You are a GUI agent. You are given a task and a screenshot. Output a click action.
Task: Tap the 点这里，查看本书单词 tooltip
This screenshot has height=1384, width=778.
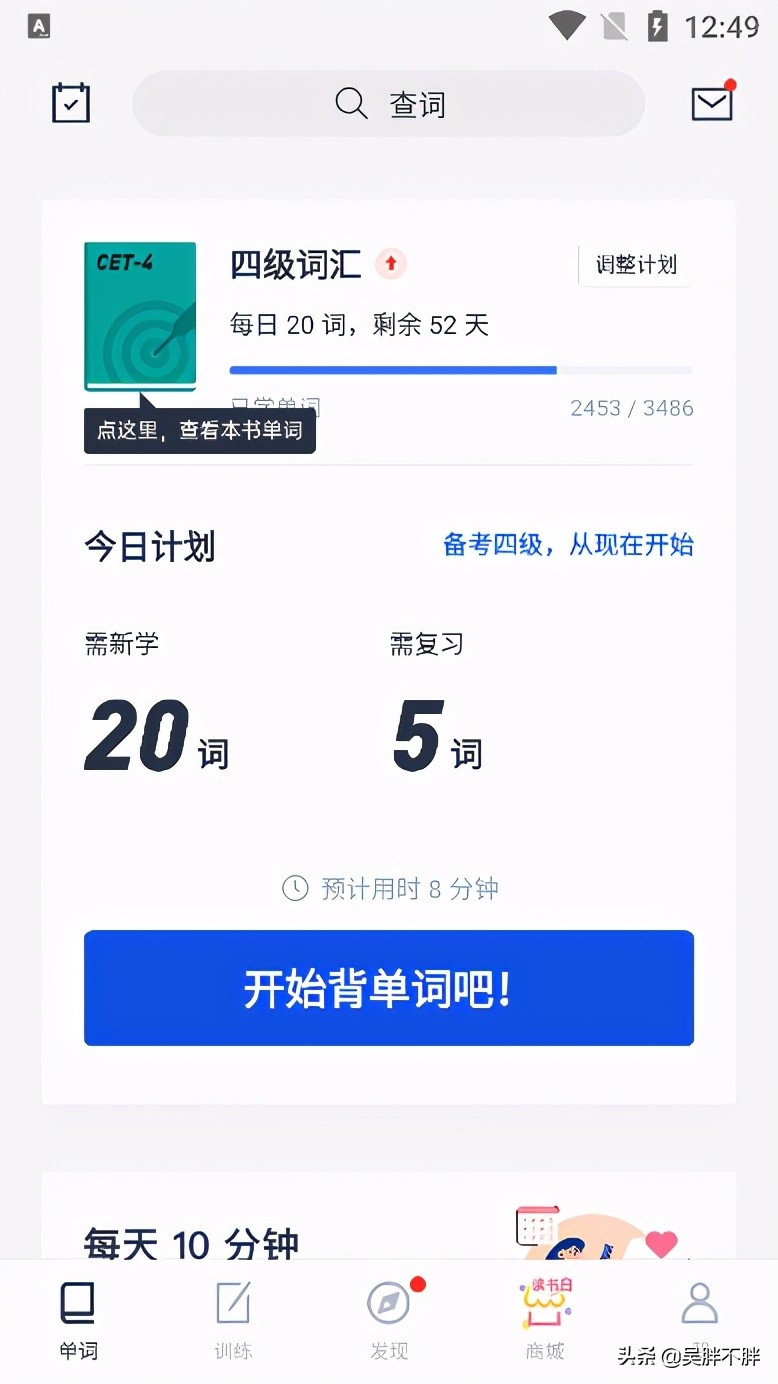(x=199, y=430)
